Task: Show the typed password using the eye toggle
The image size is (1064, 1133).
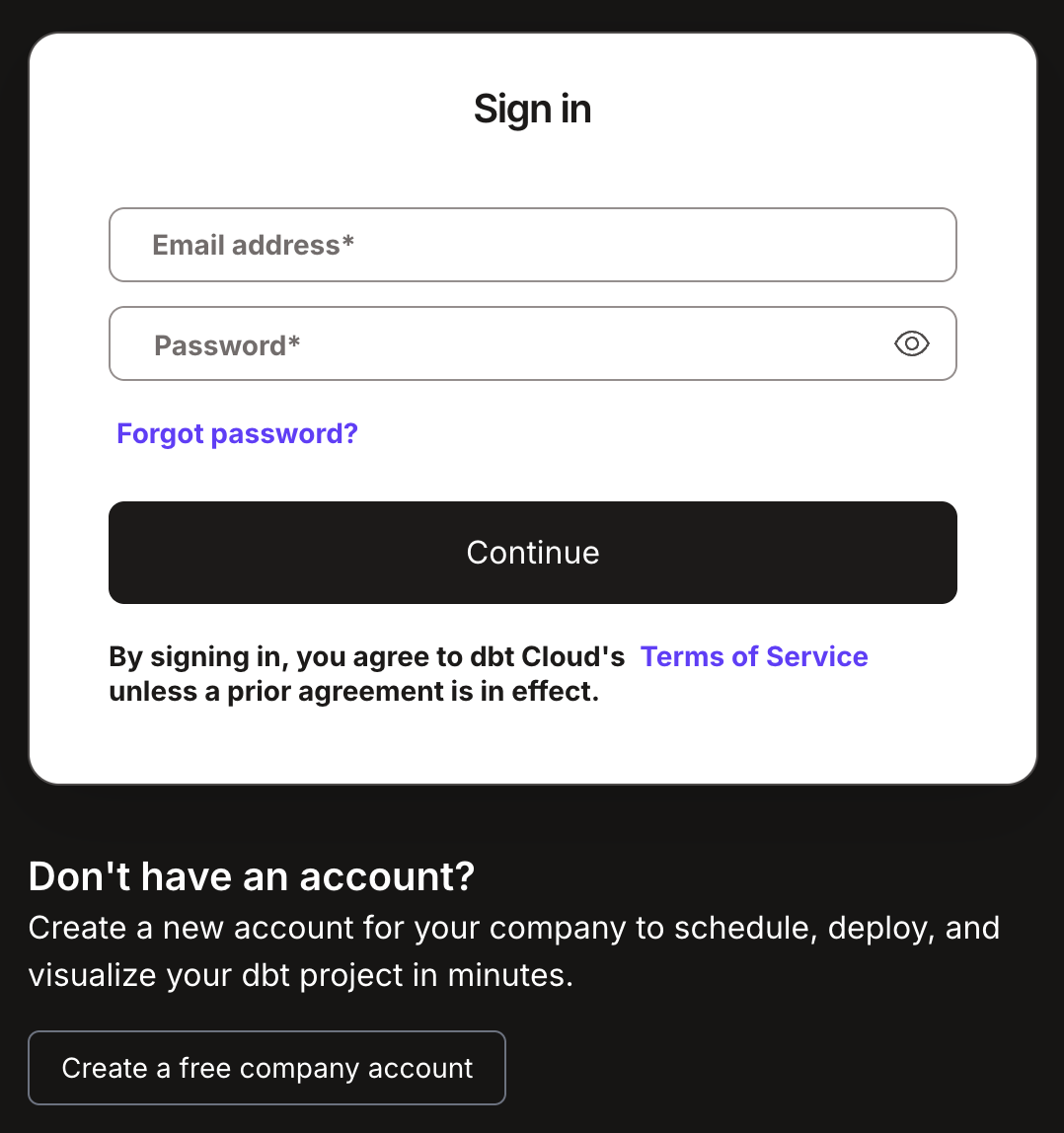Action: click(911, 343)
